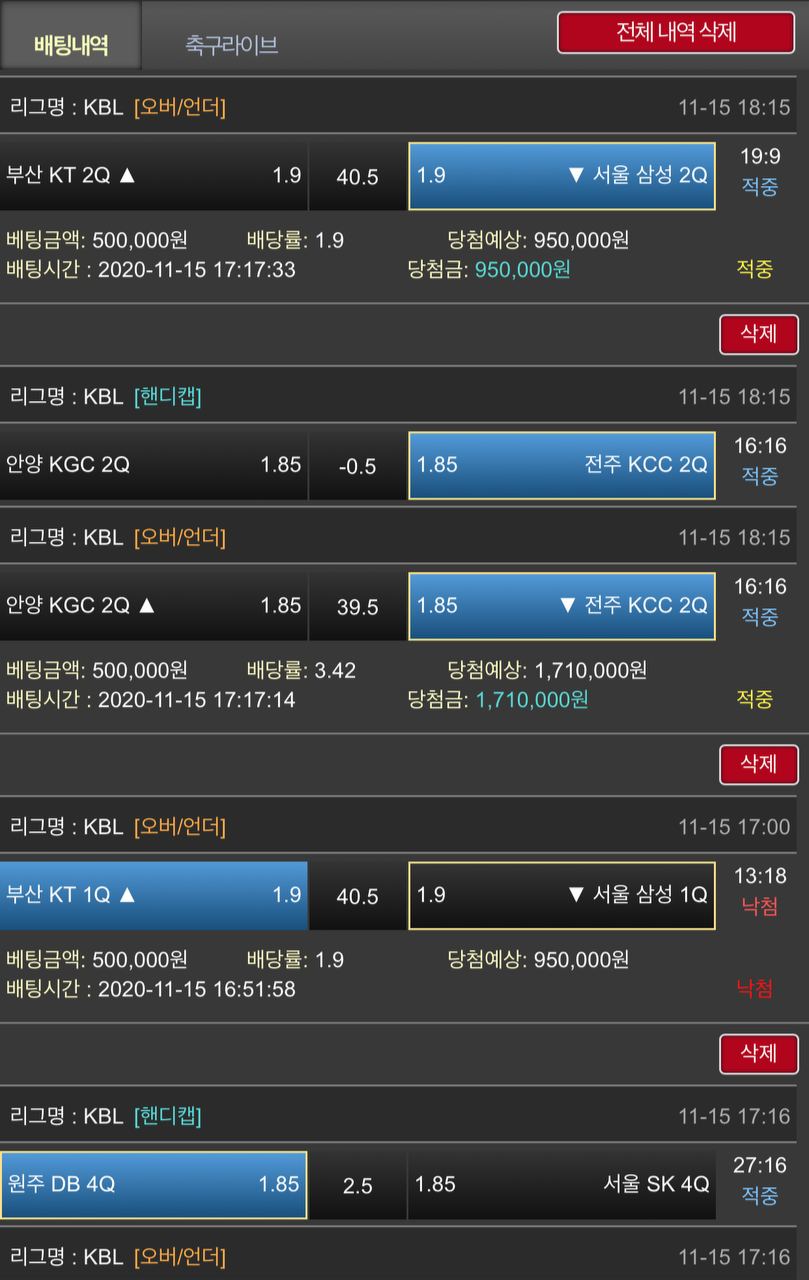Delete the bet with 950,000원 winnings placed 17:17:33
The width and height of the screenshot is (809, 1280).
click(x=758, y=334)
